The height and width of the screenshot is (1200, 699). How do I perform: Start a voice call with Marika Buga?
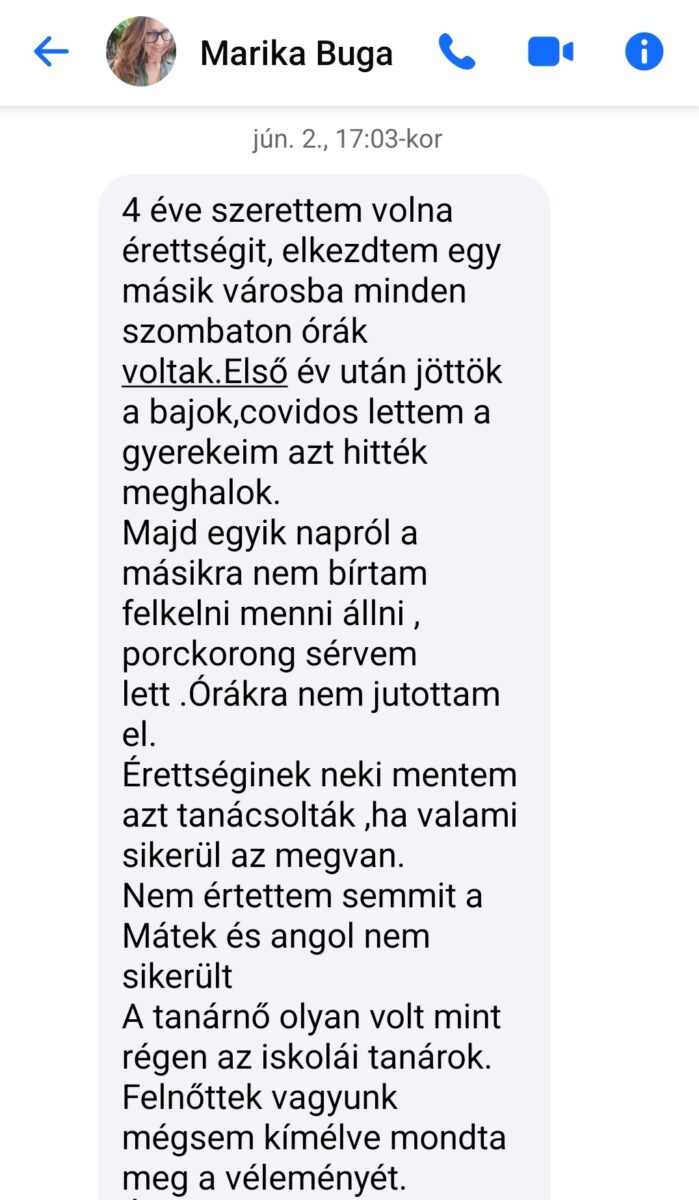tap(457, 51)
